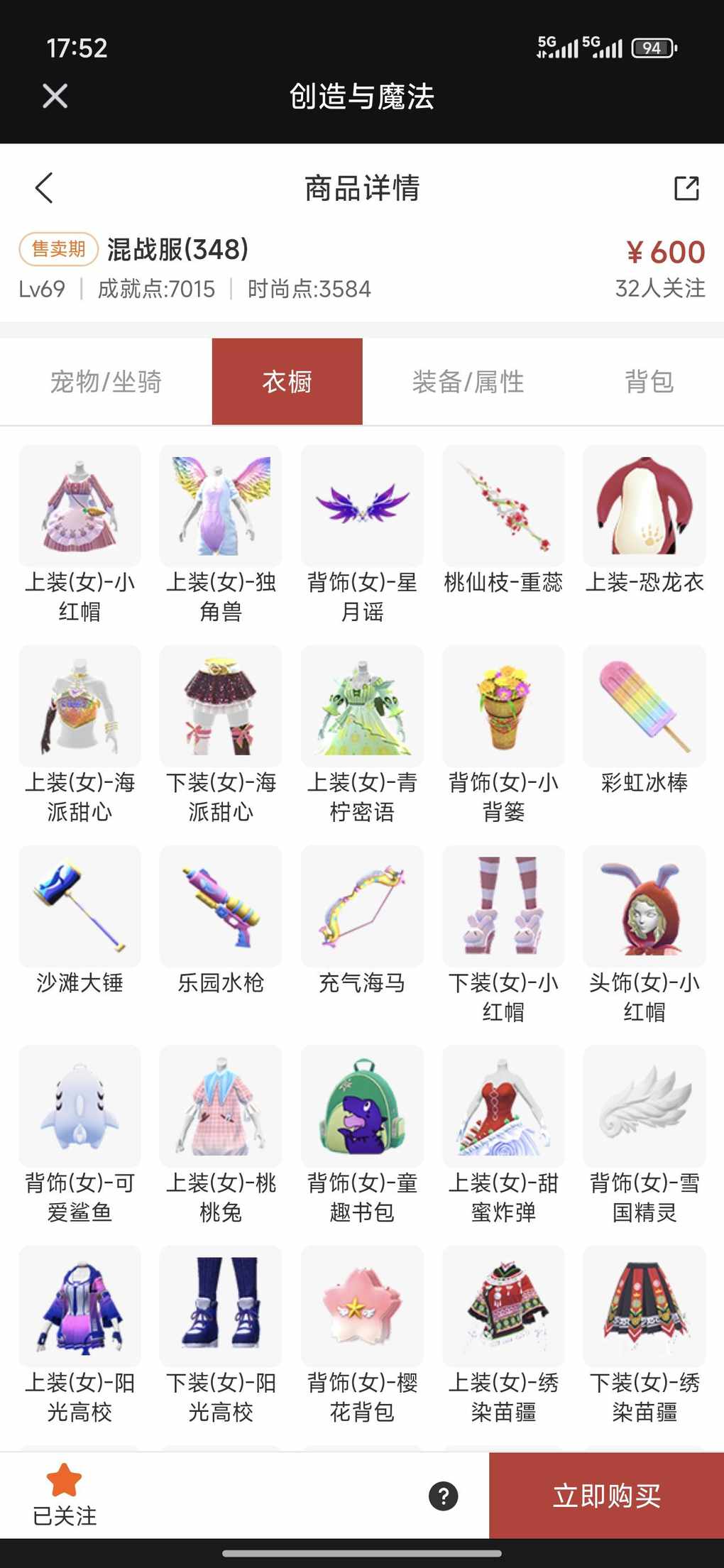Open the 乐园水枪 item
724x1568 pixels.
pyautogui.click(x=221, y=906)
